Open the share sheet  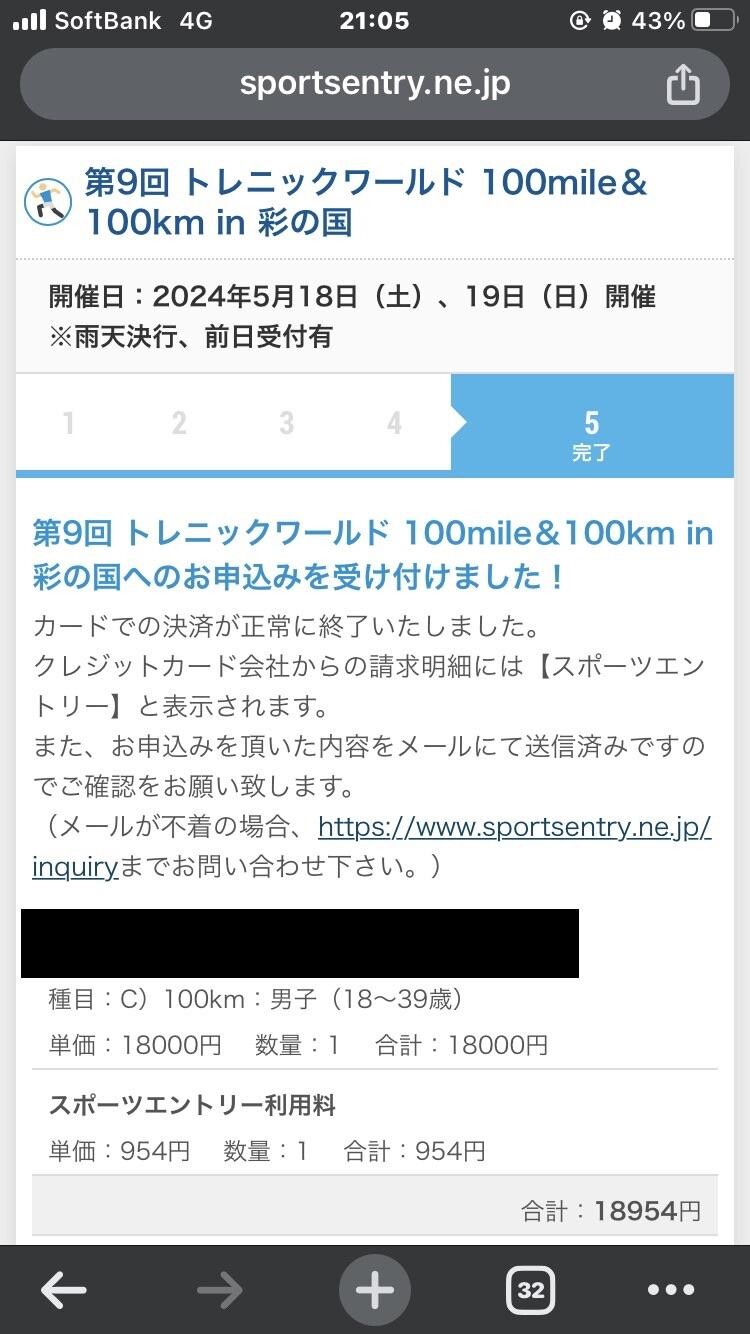(684, 85)
